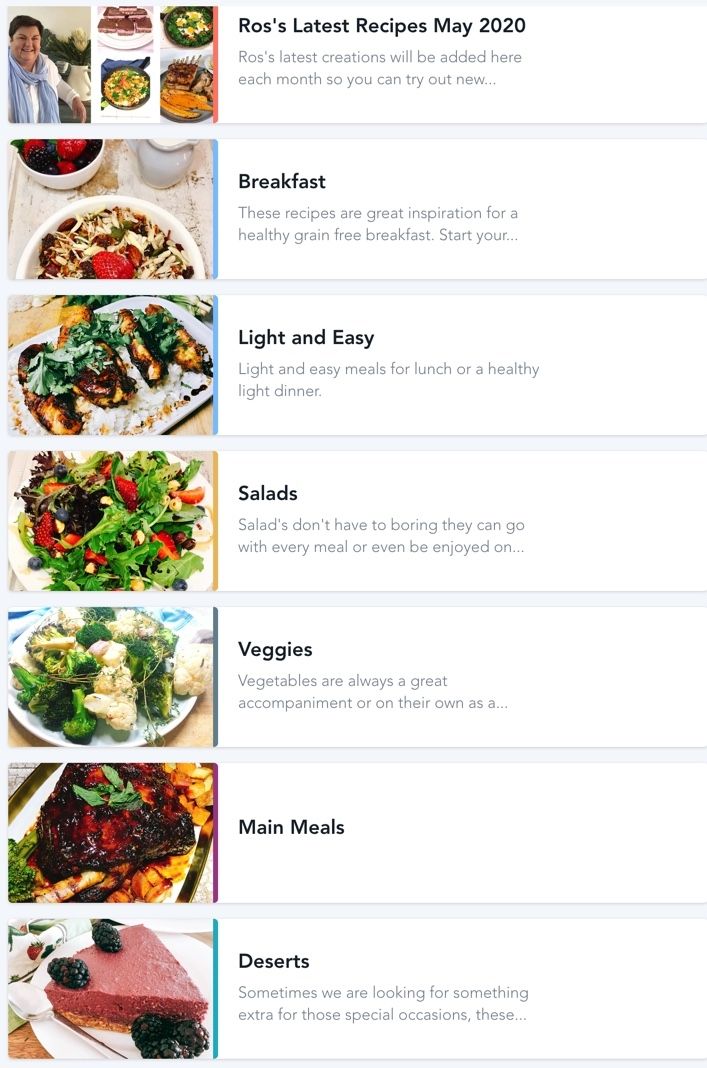Image resolution: width=707 pixels, height=1068 pixels.
Task: Browse the Veggies category card
Action: pyautogui.click(x=275, y=650)
